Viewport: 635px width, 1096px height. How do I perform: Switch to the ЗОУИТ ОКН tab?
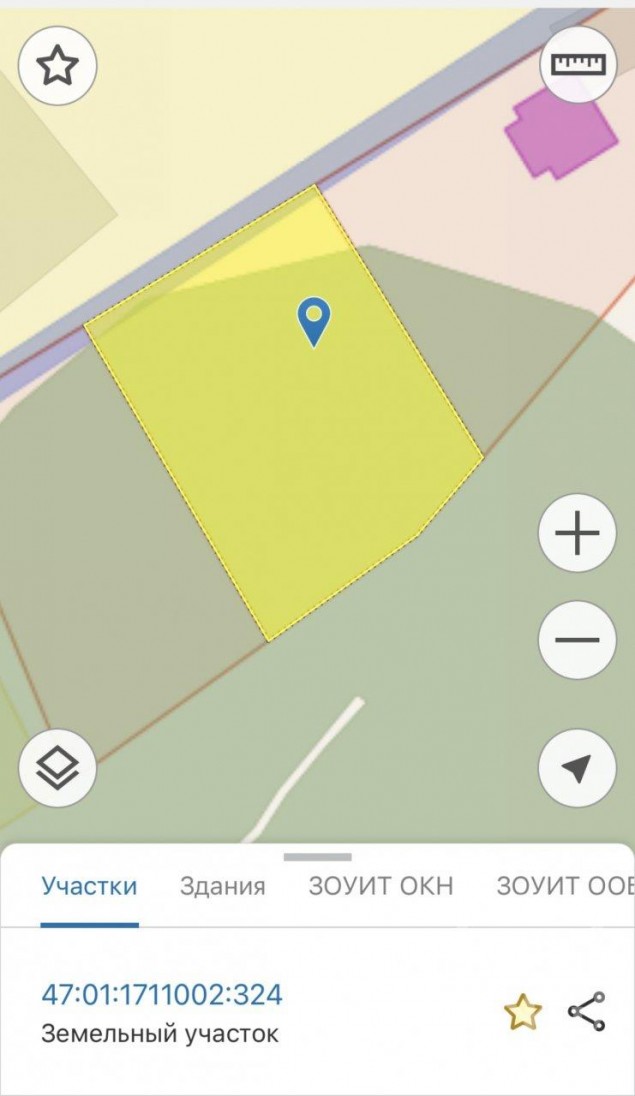click(x=381, y=886)
